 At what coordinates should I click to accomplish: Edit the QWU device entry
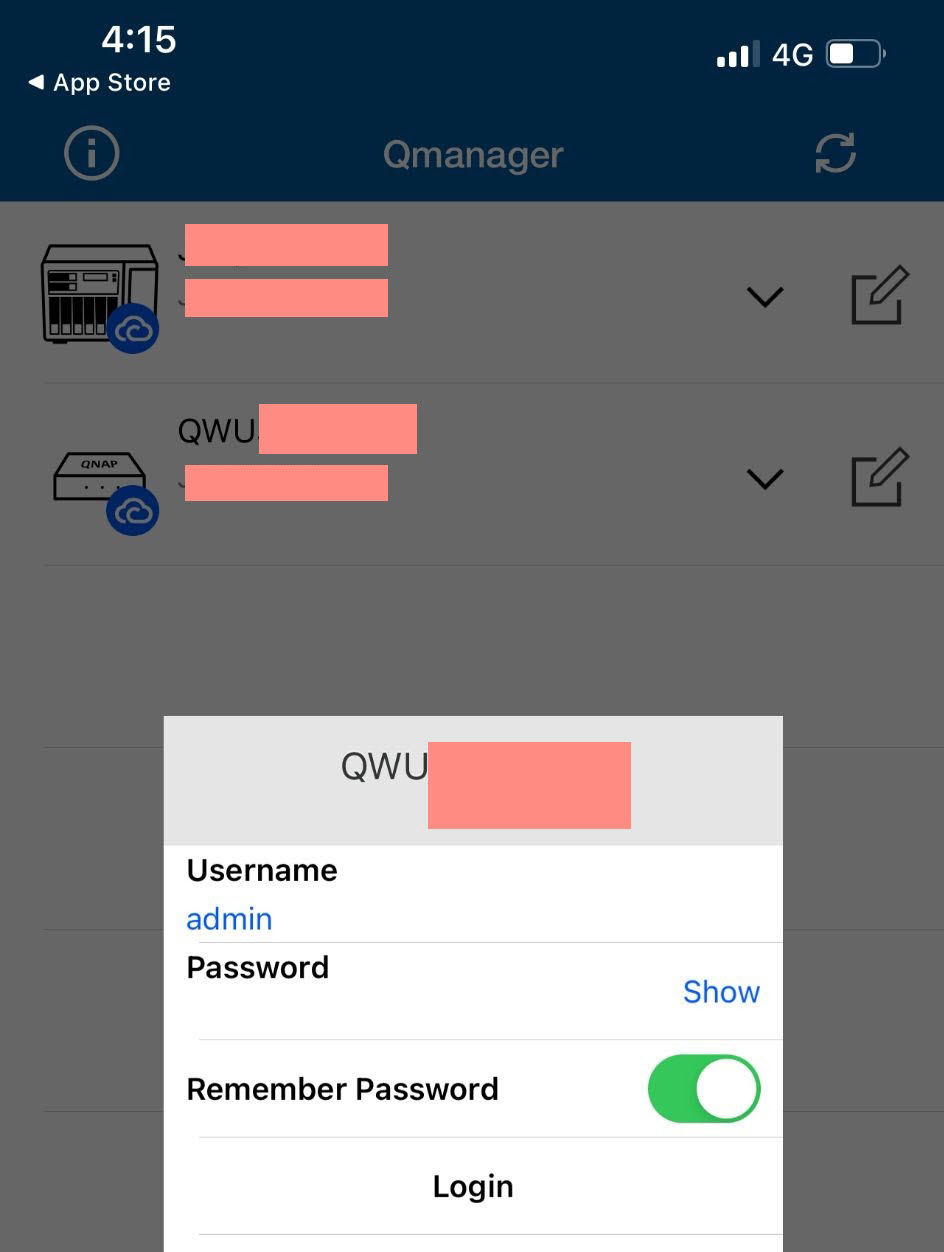pyautogui.click(x=880, y=478)
